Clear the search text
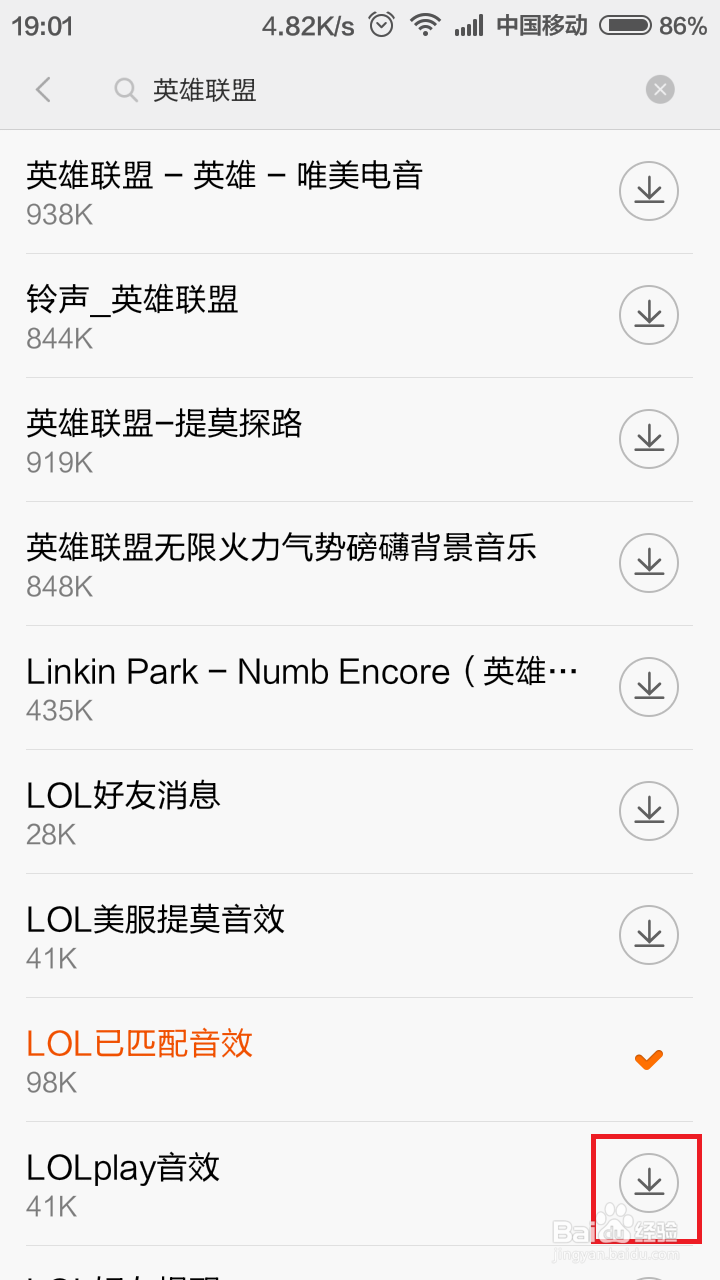 click(660, 90)
